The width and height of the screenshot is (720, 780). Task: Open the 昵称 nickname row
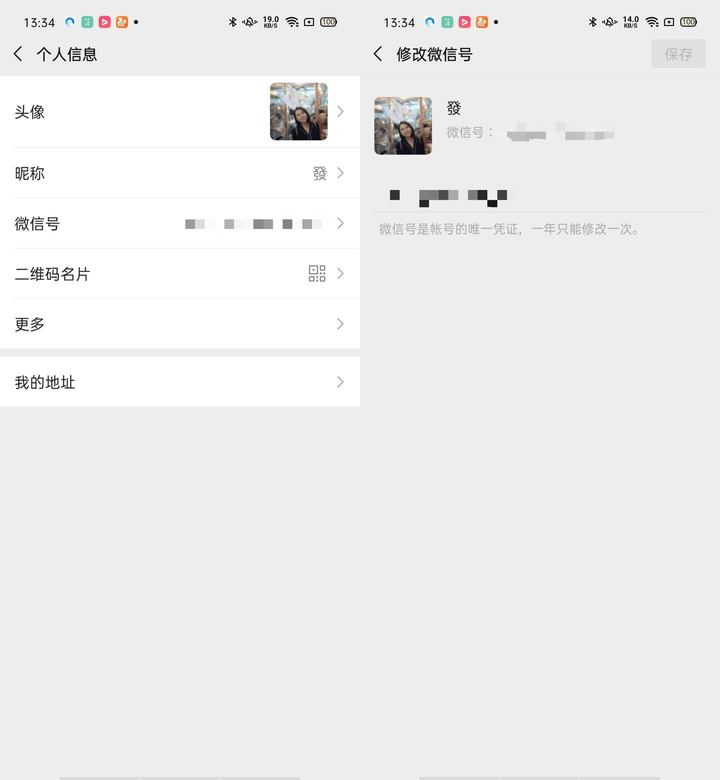180,173
